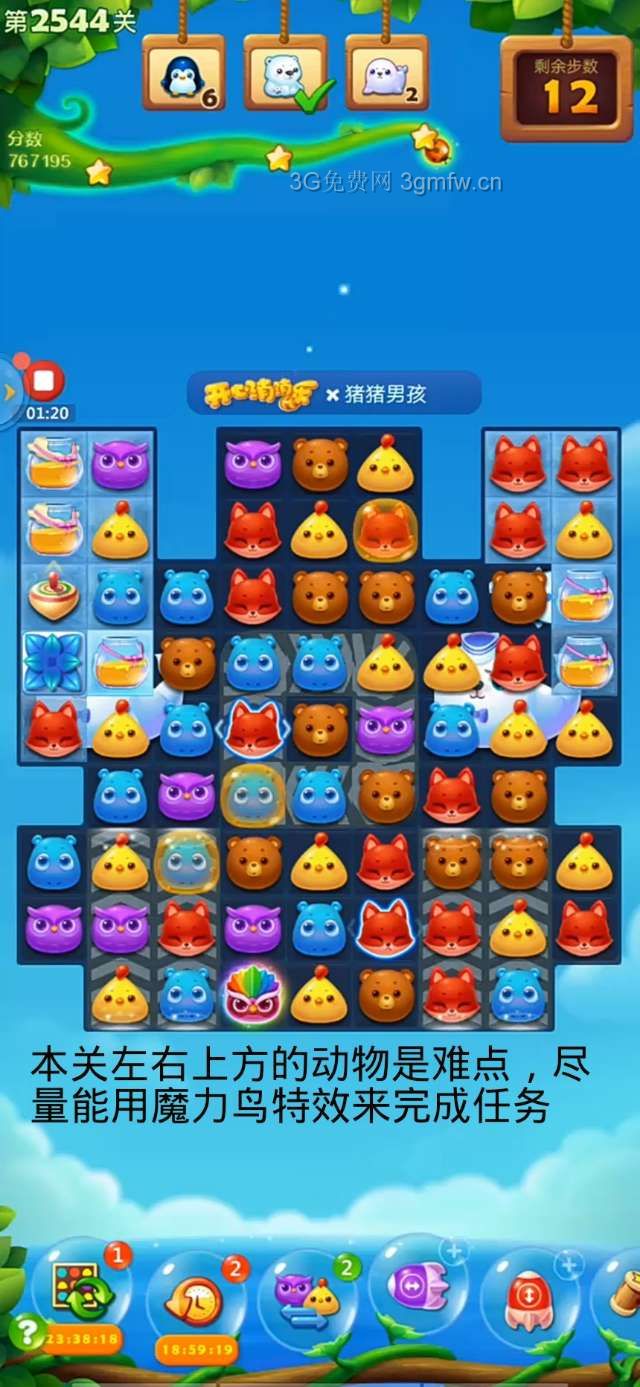Image resolution: width=640 pixels, height=1387 pixels.
Task: Stop the screen recording
Action: [43, 381]
